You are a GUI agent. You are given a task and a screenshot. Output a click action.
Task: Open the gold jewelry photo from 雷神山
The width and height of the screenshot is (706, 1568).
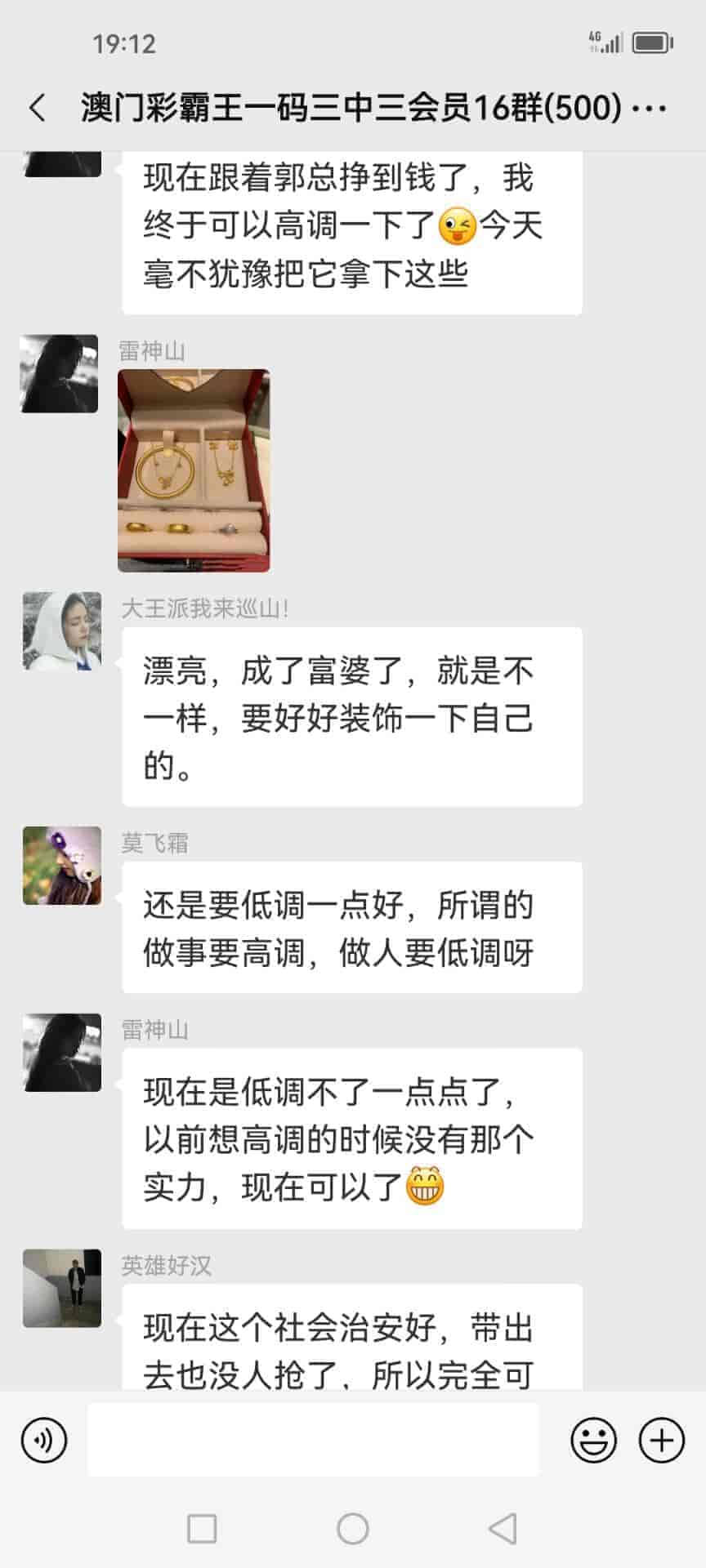(x=194, y=470)
